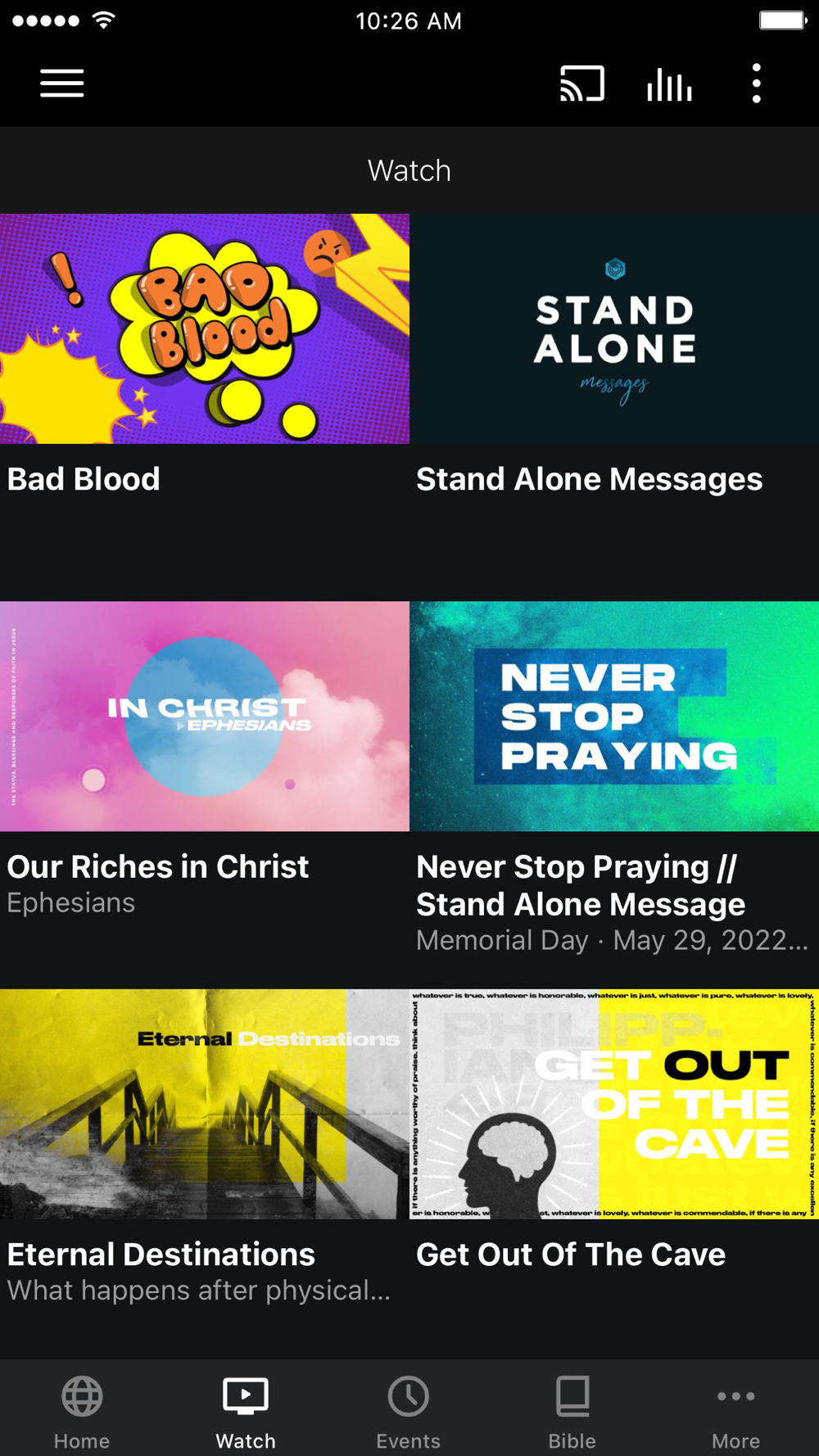Open the hamburger navigation menu
The image size is (819, 1456).
(62, 84)
